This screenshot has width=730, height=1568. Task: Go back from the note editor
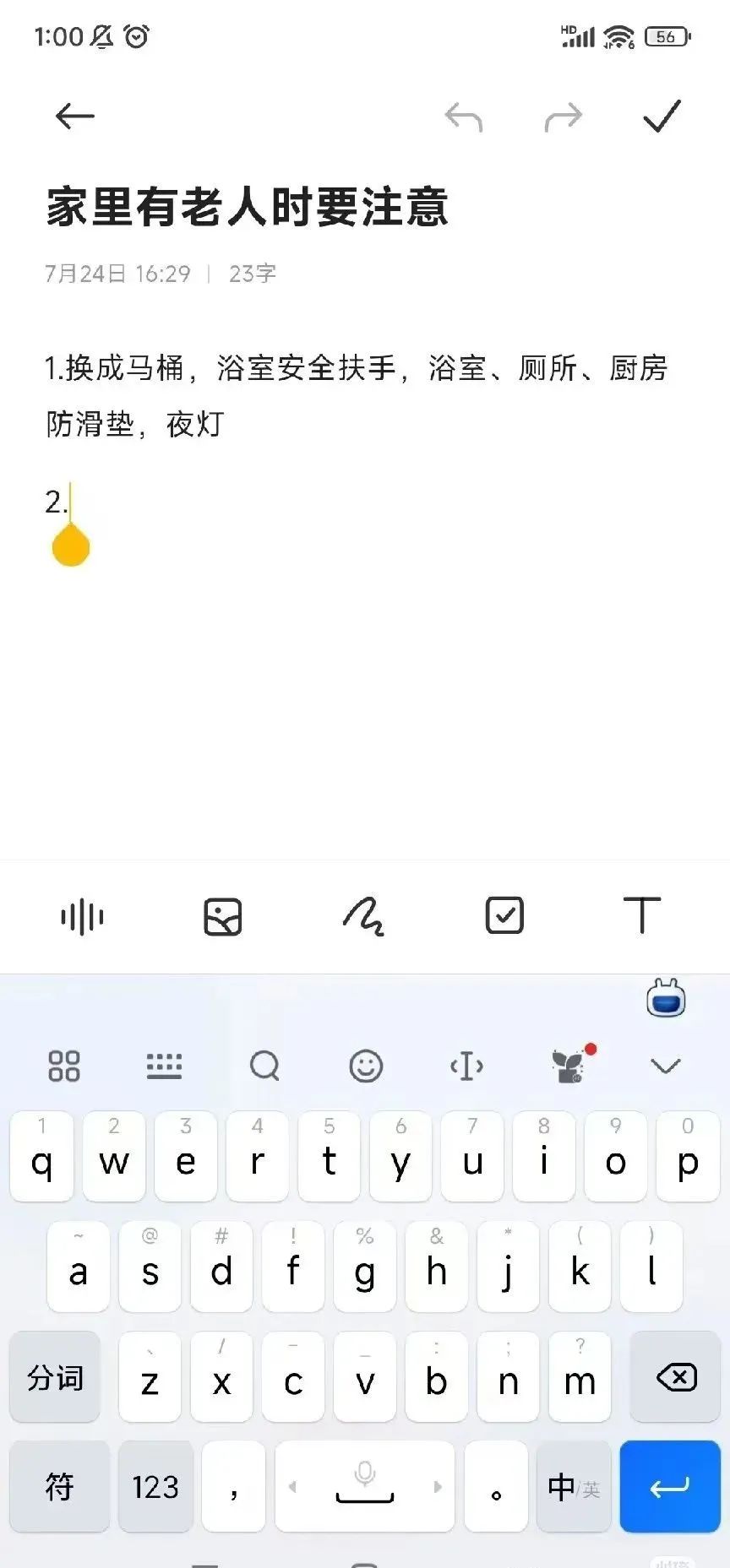tap(74, 117)
